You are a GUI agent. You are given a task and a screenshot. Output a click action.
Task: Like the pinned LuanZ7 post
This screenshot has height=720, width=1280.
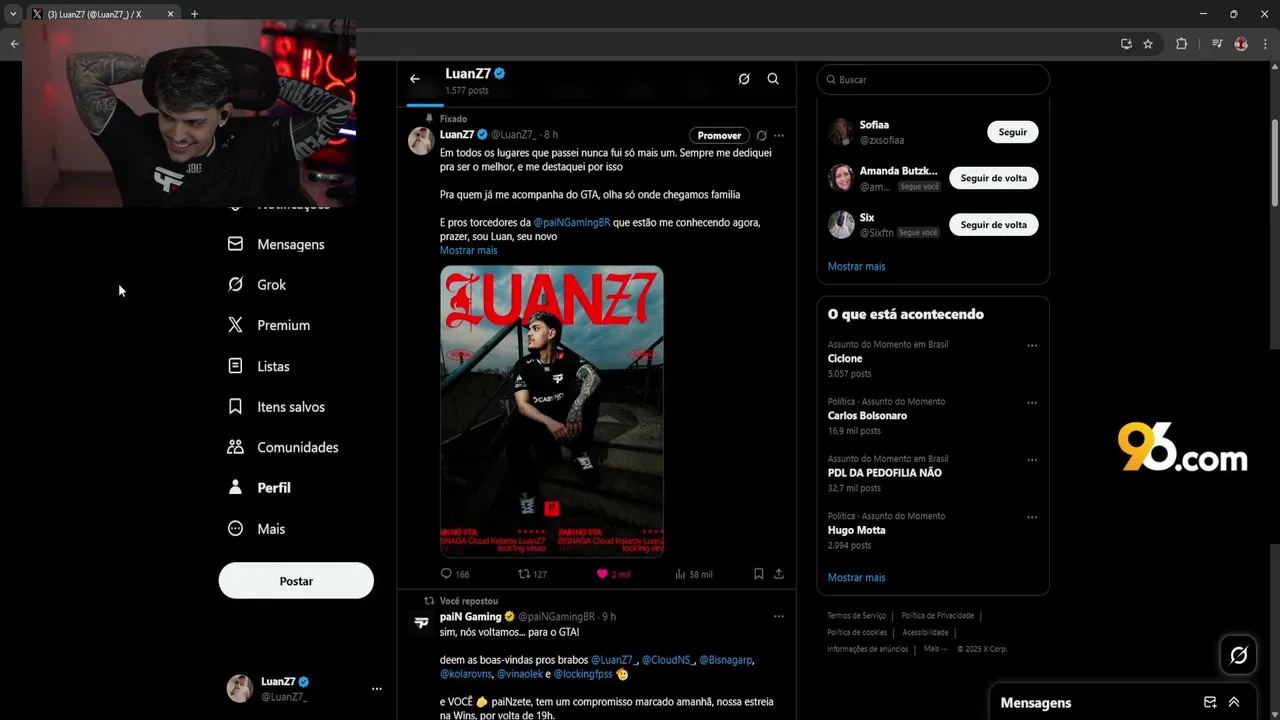click(602, 574)
